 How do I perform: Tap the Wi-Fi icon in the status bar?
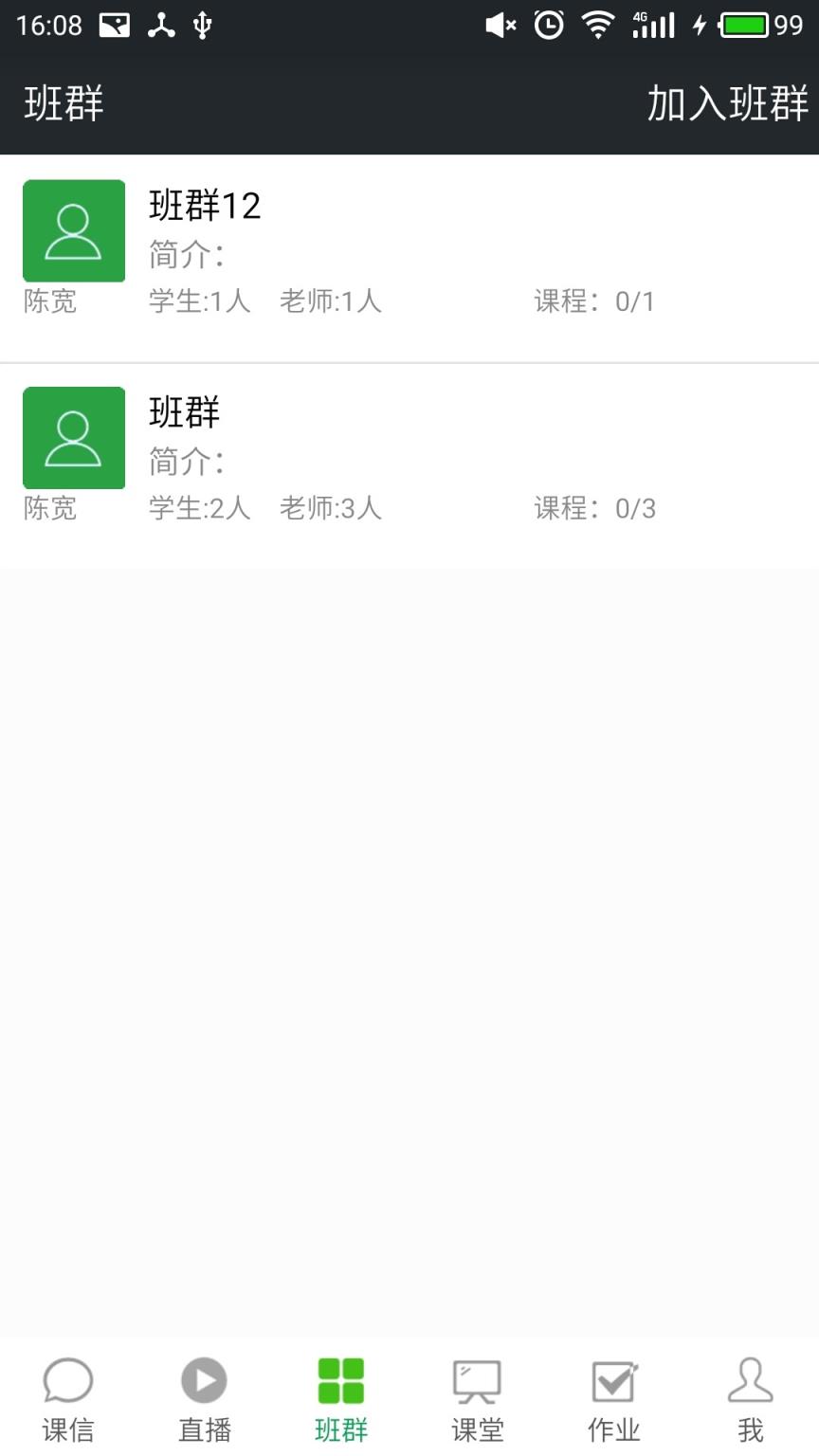(601, 26)
